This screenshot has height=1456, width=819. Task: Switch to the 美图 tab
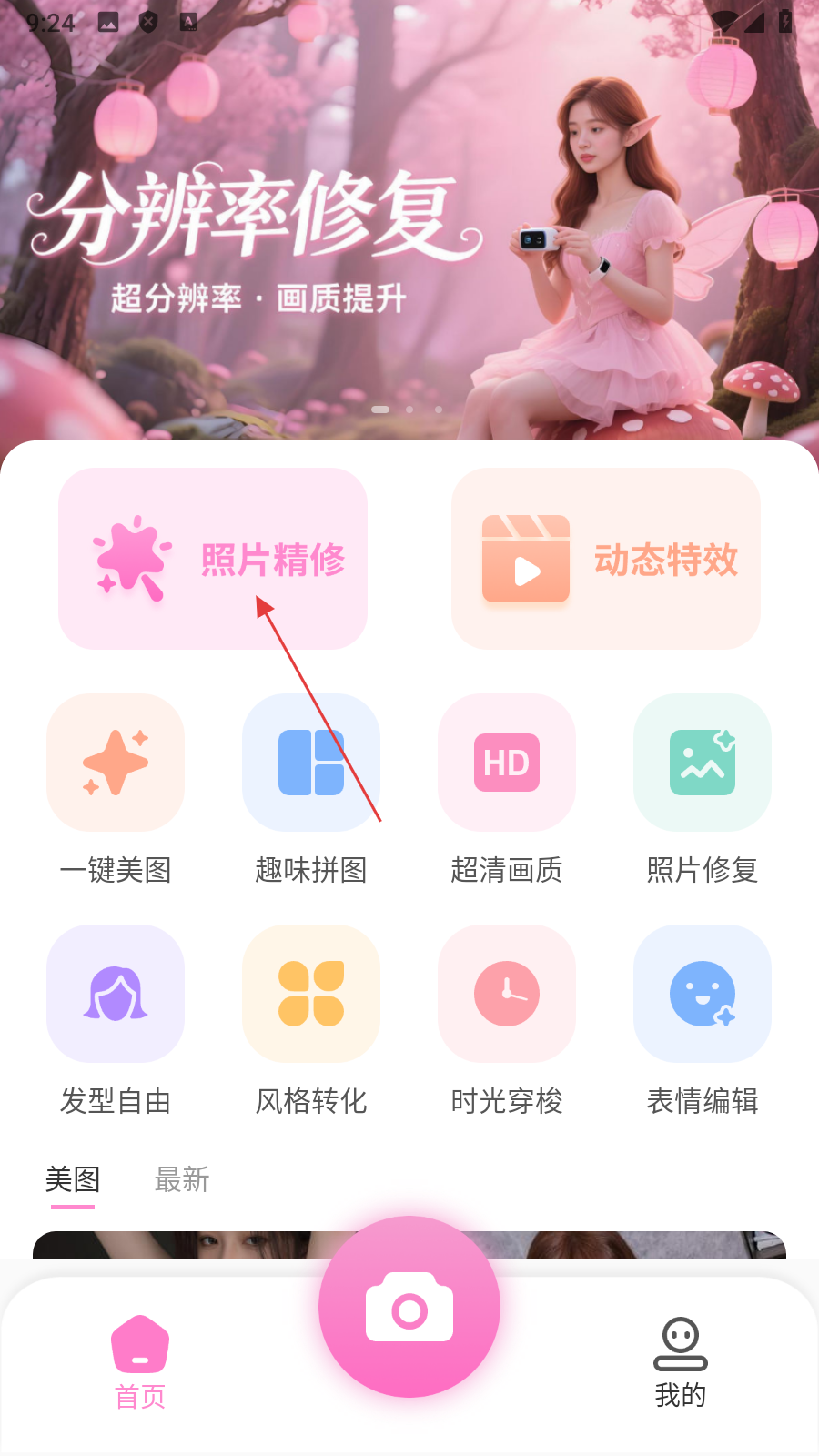pyautogui.click(x=73, y=1180)
